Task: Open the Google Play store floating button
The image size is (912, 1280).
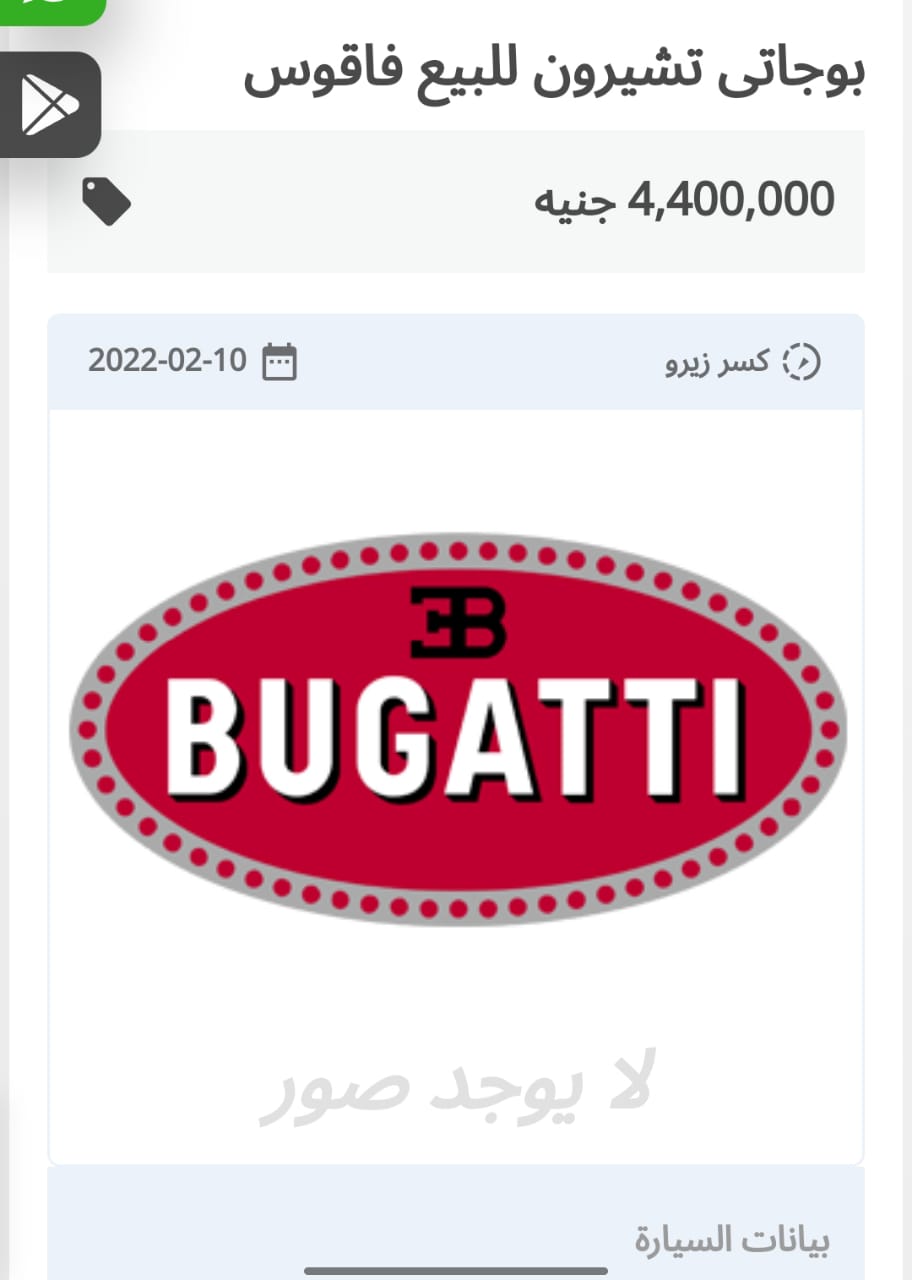Action: point(47,105)
